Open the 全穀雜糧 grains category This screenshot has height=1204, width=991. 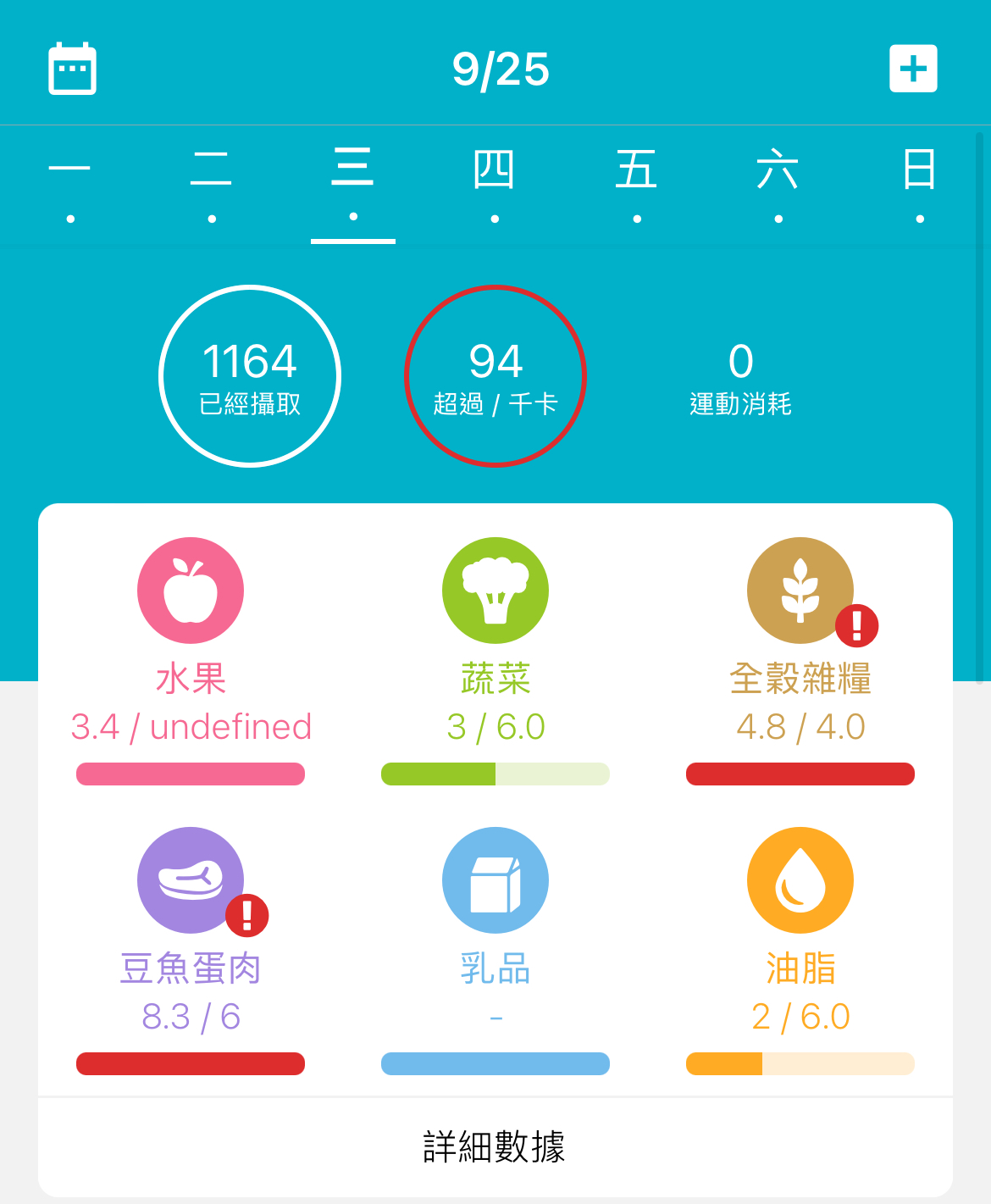click(800, 591)
